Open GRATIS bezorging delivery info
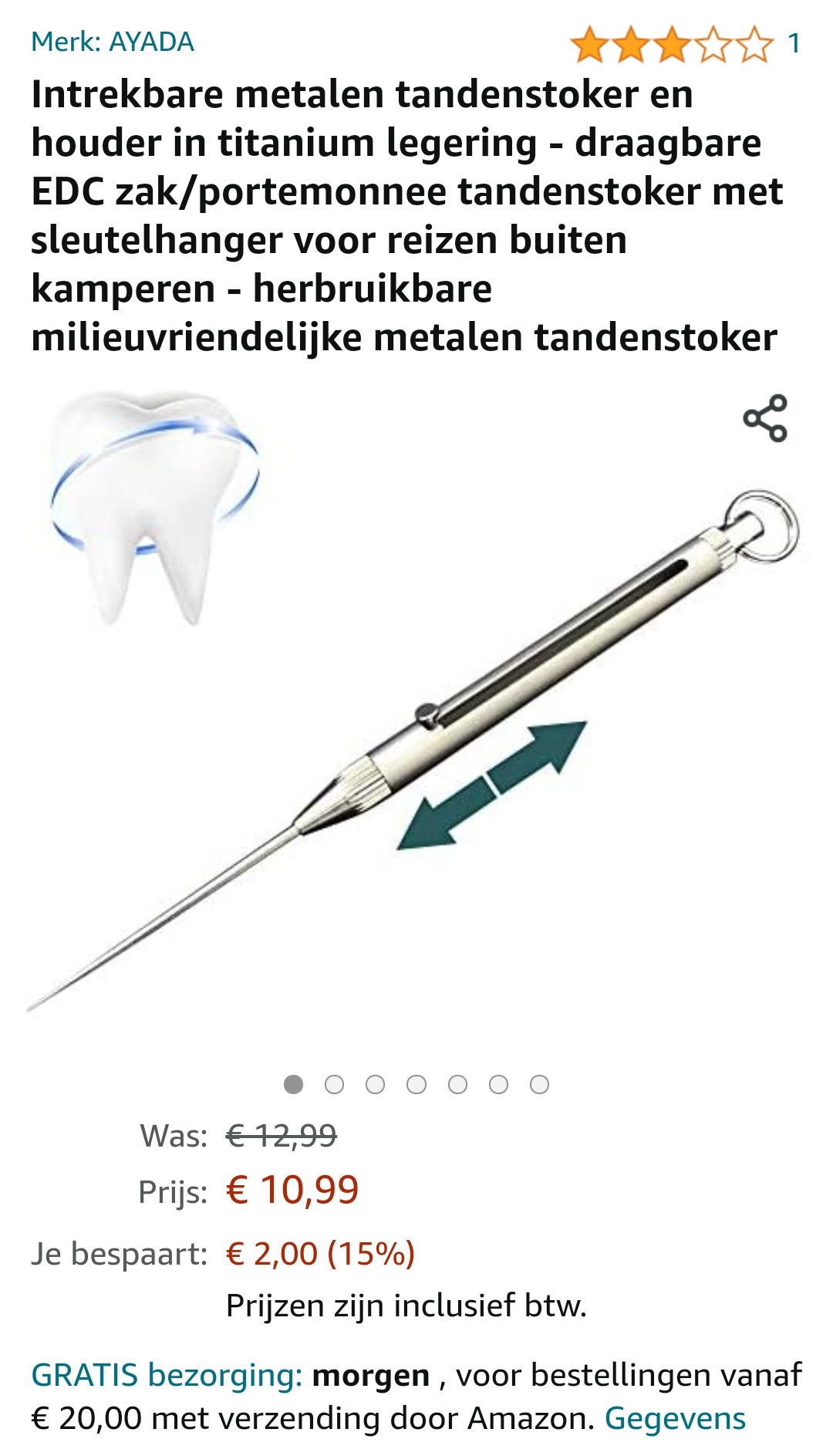The image size is (833, 1456). [x=167, y=1375]
